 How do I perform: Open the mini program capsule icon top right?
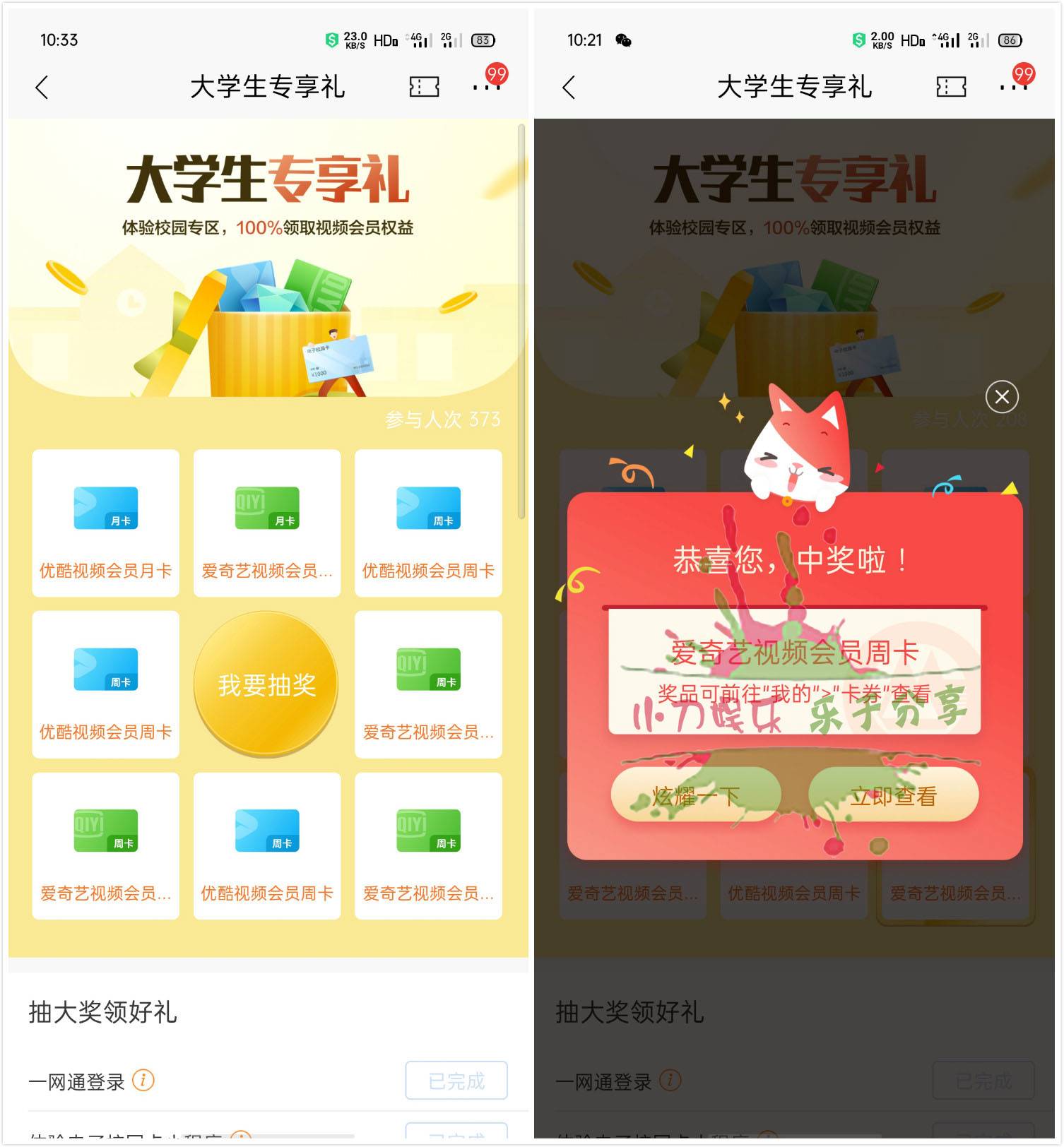(424, 86)
